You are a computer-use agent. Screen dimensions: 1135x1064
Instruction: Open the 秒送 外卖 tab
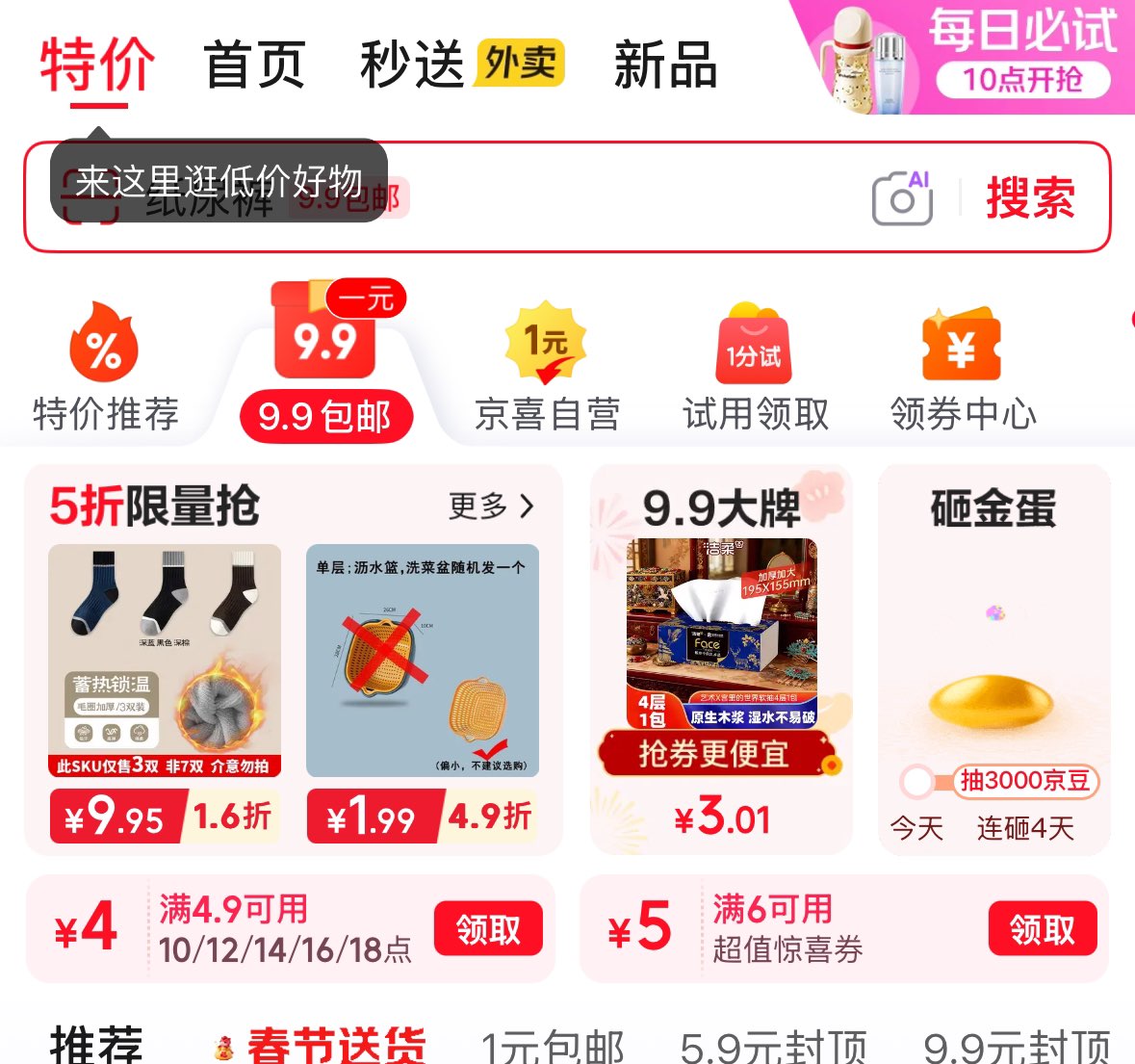tap(461, 65)
